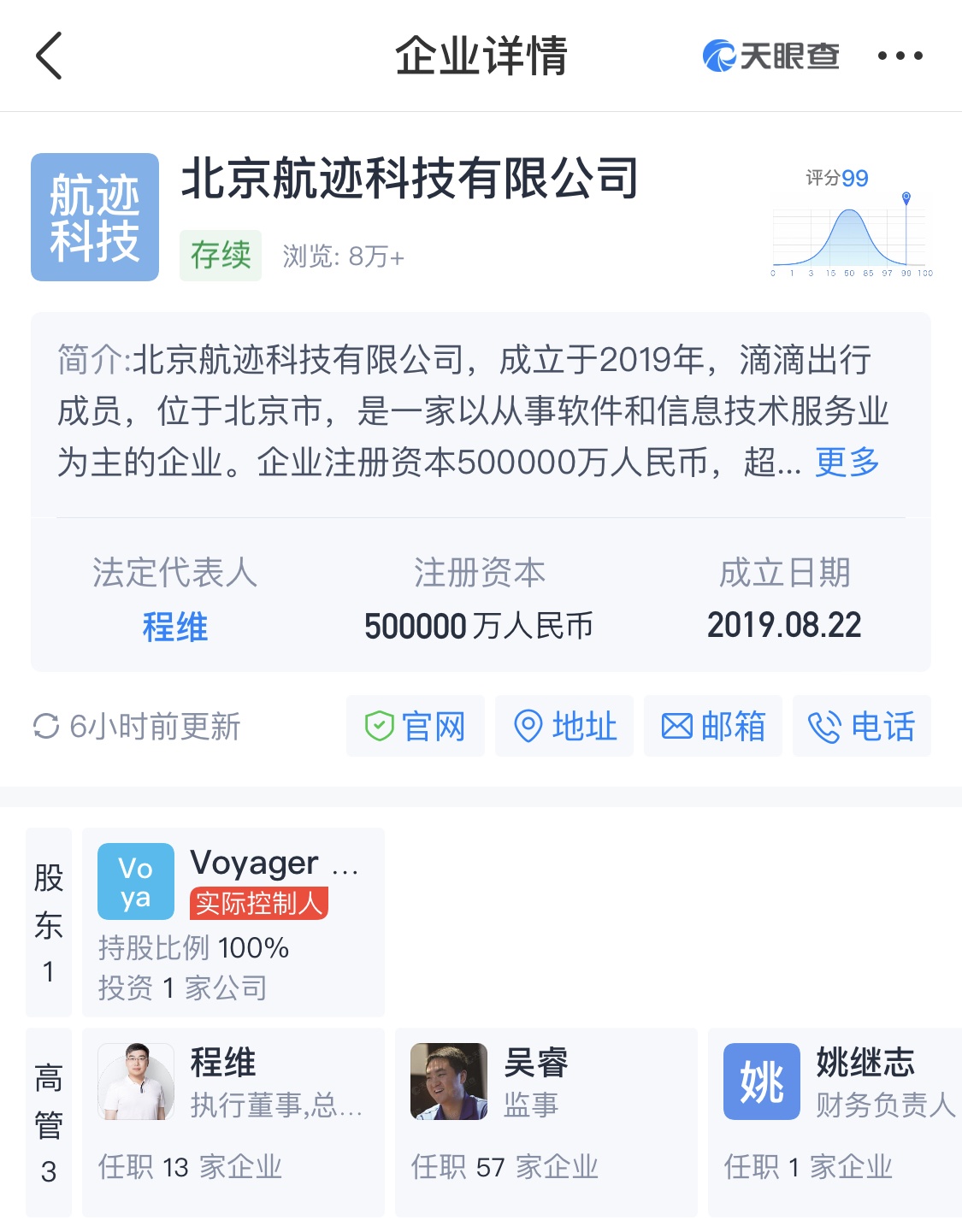Image resolution: width=962 pixels, height=1232 pixels.
Task: Open legal representative 程维 link
Action: (x=174, y=627)
